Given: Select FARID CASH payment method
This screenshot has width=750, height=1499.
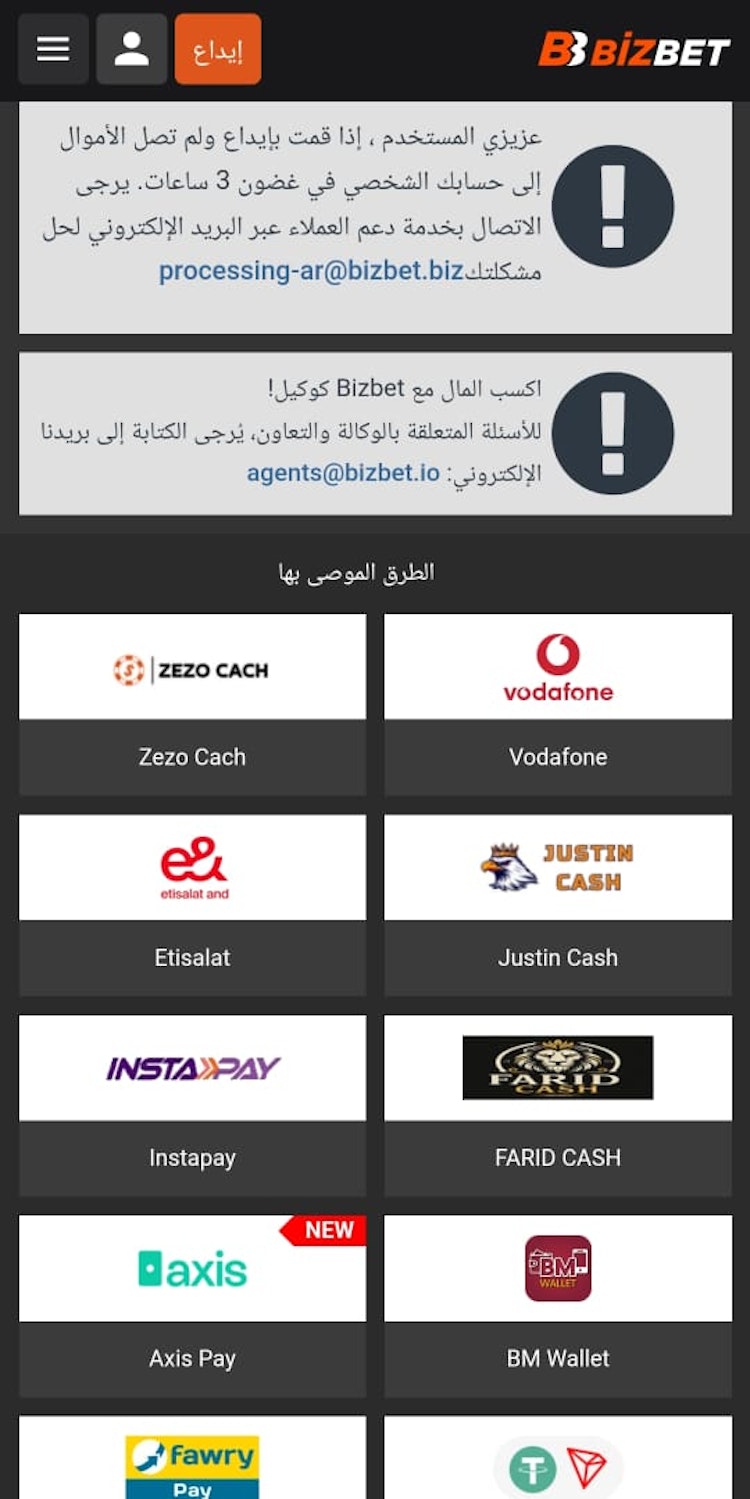Looking at the screenshot, I should pos(558,1105).
